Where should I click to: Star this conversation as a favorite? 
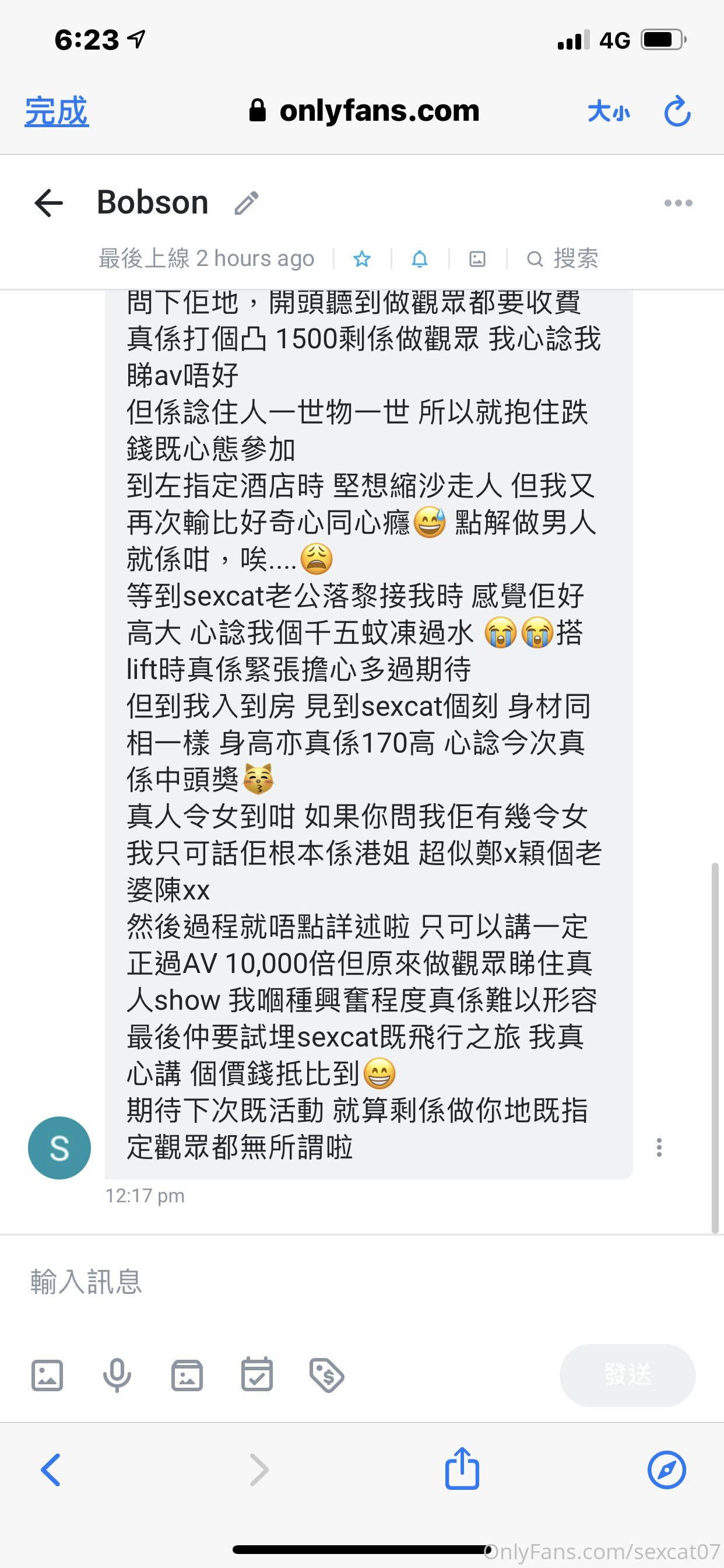pyautogui.click(x=362, y=260)
